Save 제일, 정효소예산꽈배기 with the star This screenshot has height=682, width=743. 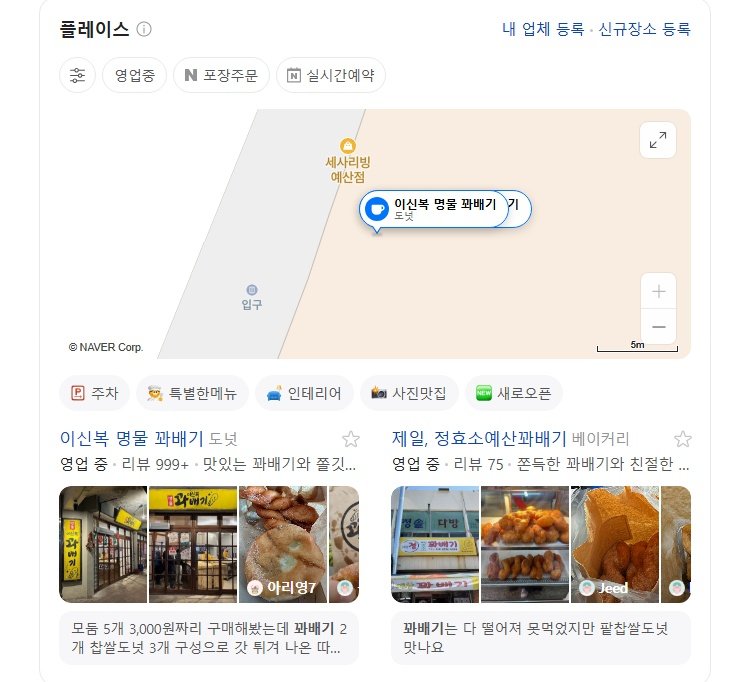[682, 439]
